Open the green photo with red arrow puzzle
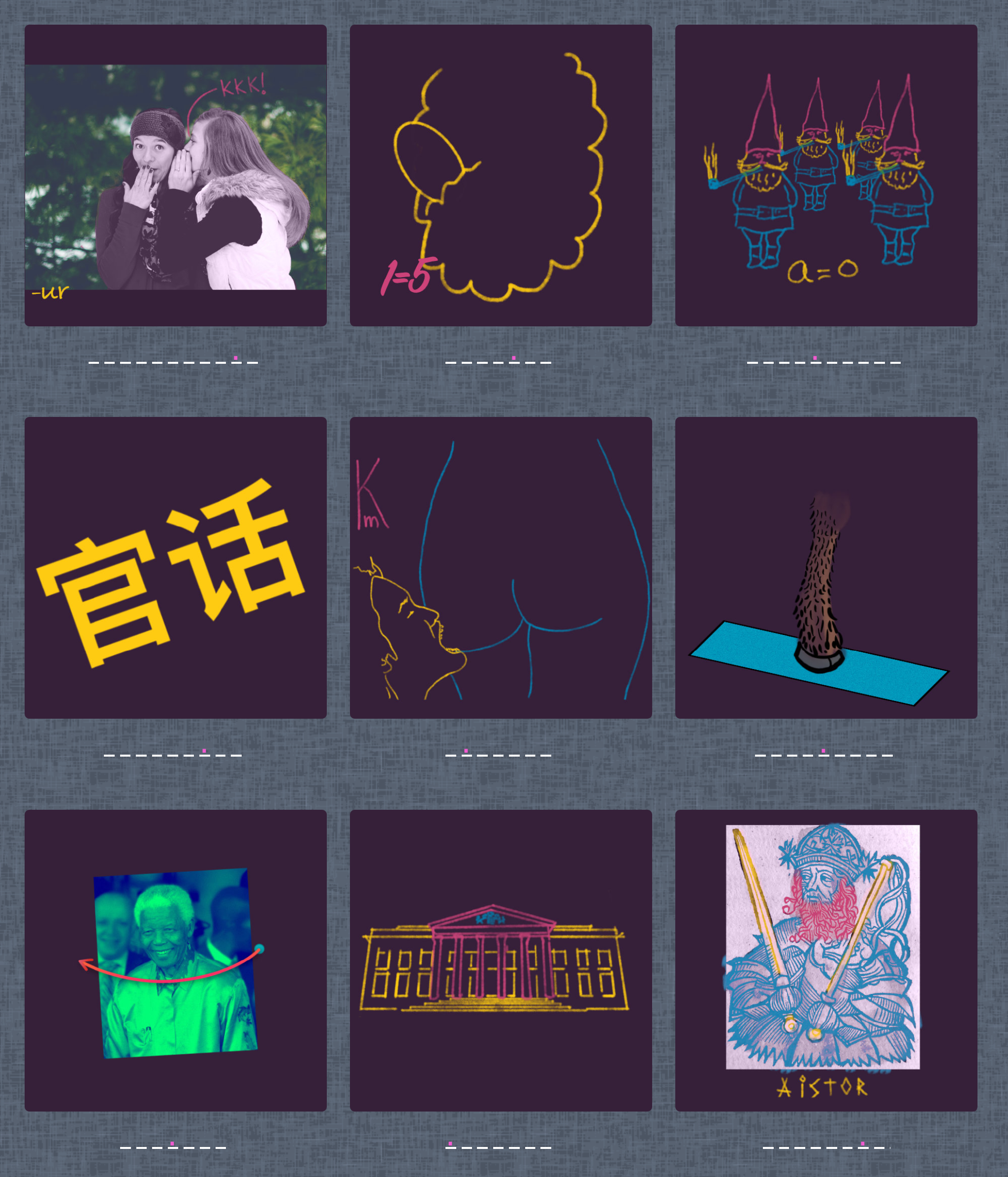Image resolution: width=1008 pixels, height=1177 pixels. 176,960
